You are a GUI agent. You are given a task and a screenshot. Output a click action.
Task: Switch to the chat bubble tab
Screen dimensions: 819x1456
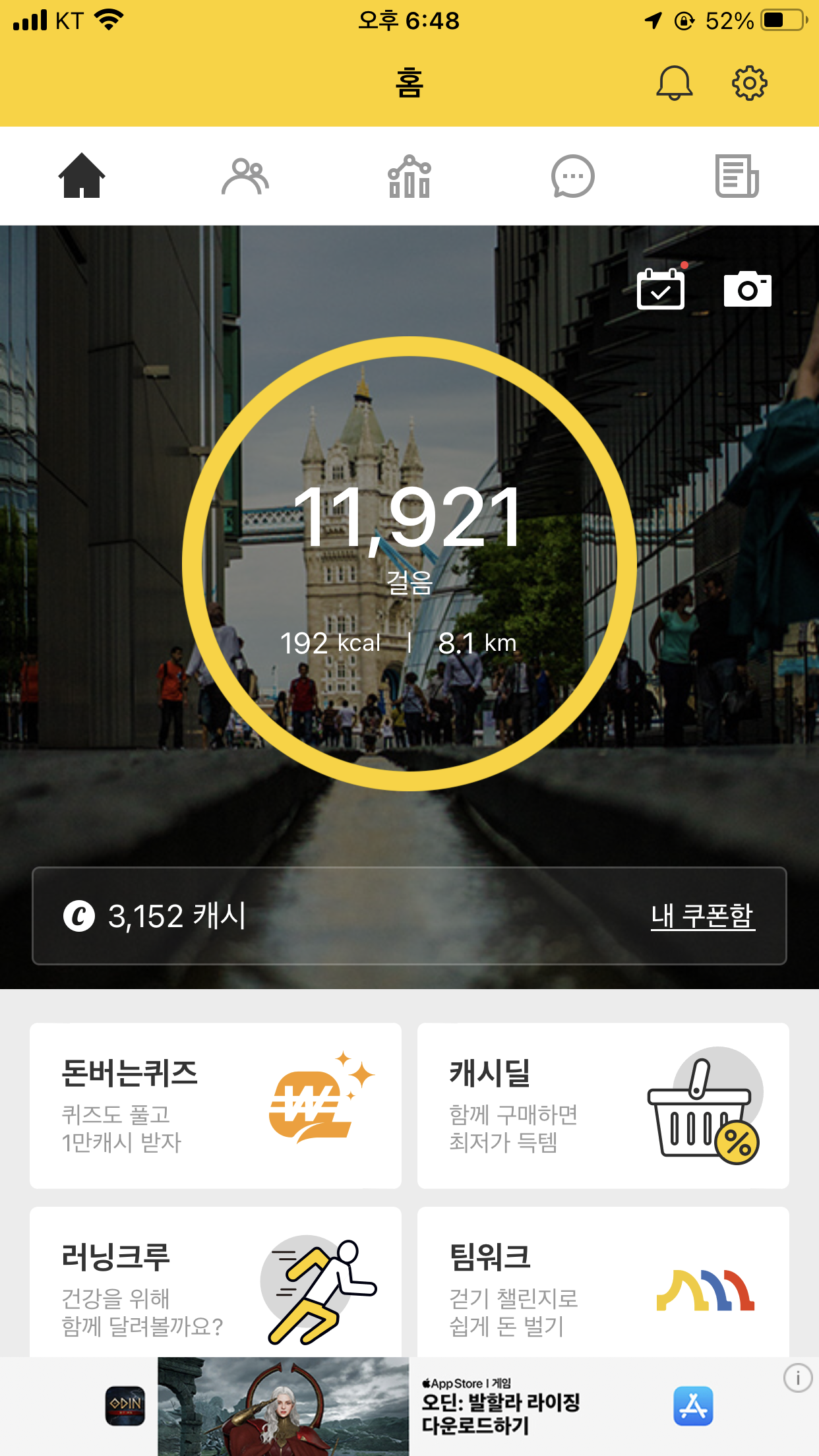tap(572, 177)
